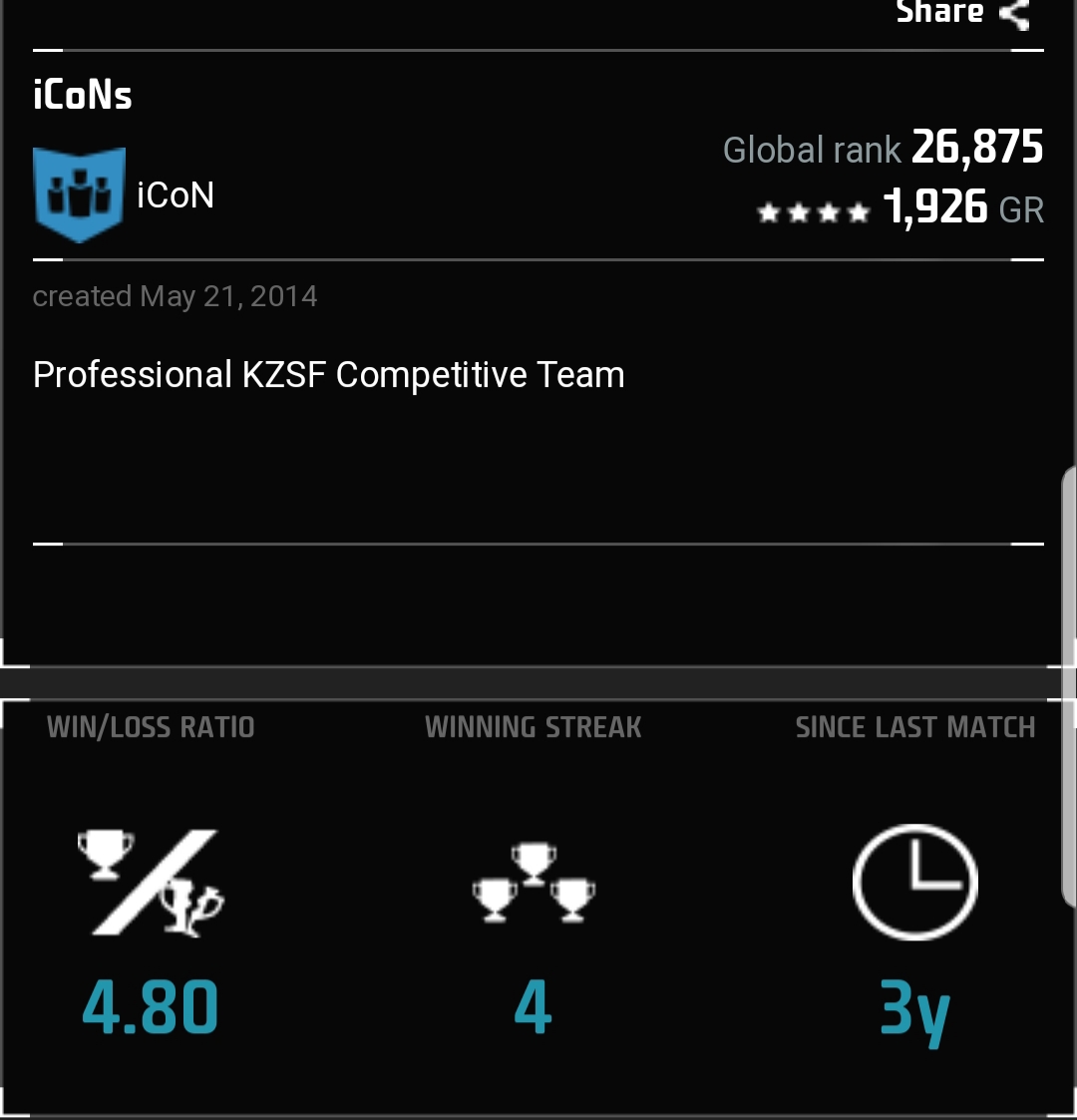
Task: Share the iCoNs clan page
Action: click(x=962, y=13)
